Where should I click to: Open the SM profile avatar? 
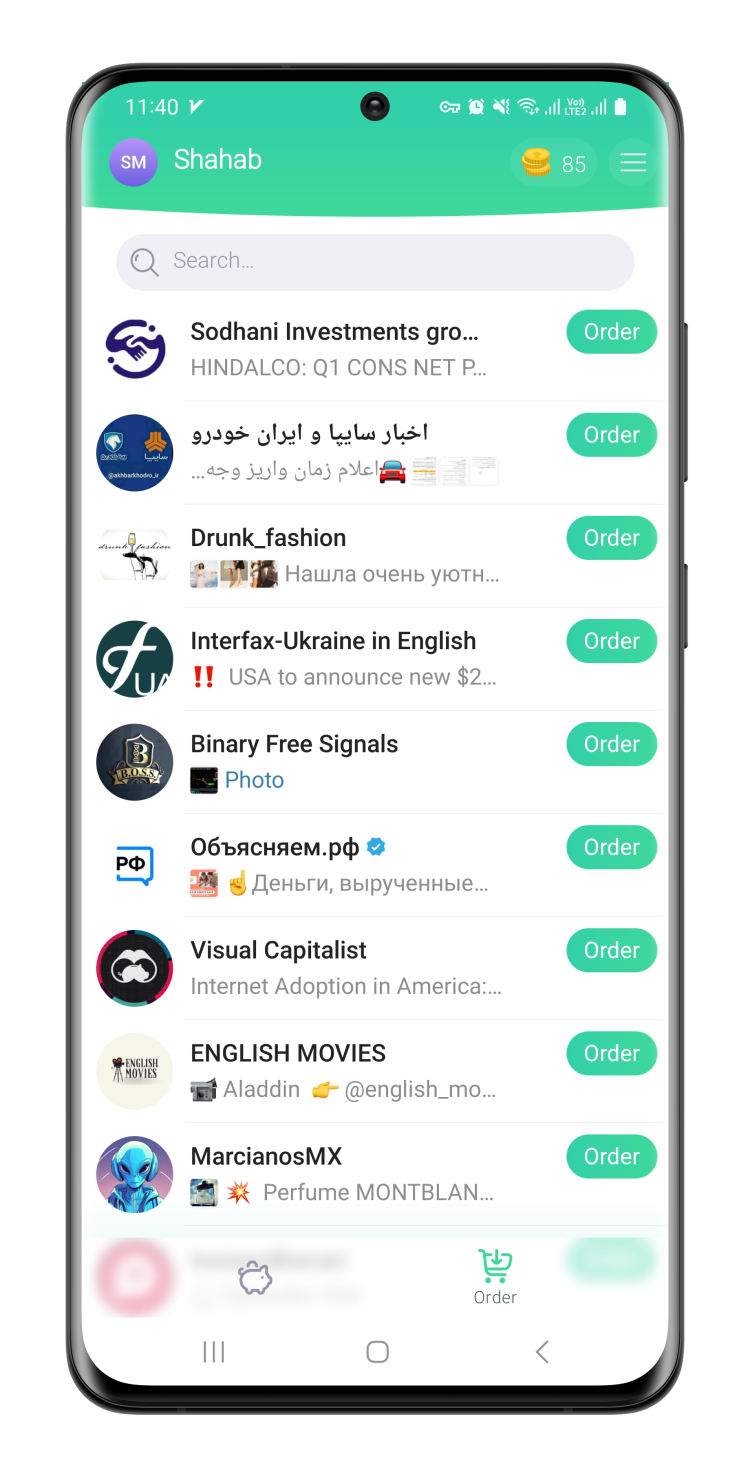(x=133, y=162)
